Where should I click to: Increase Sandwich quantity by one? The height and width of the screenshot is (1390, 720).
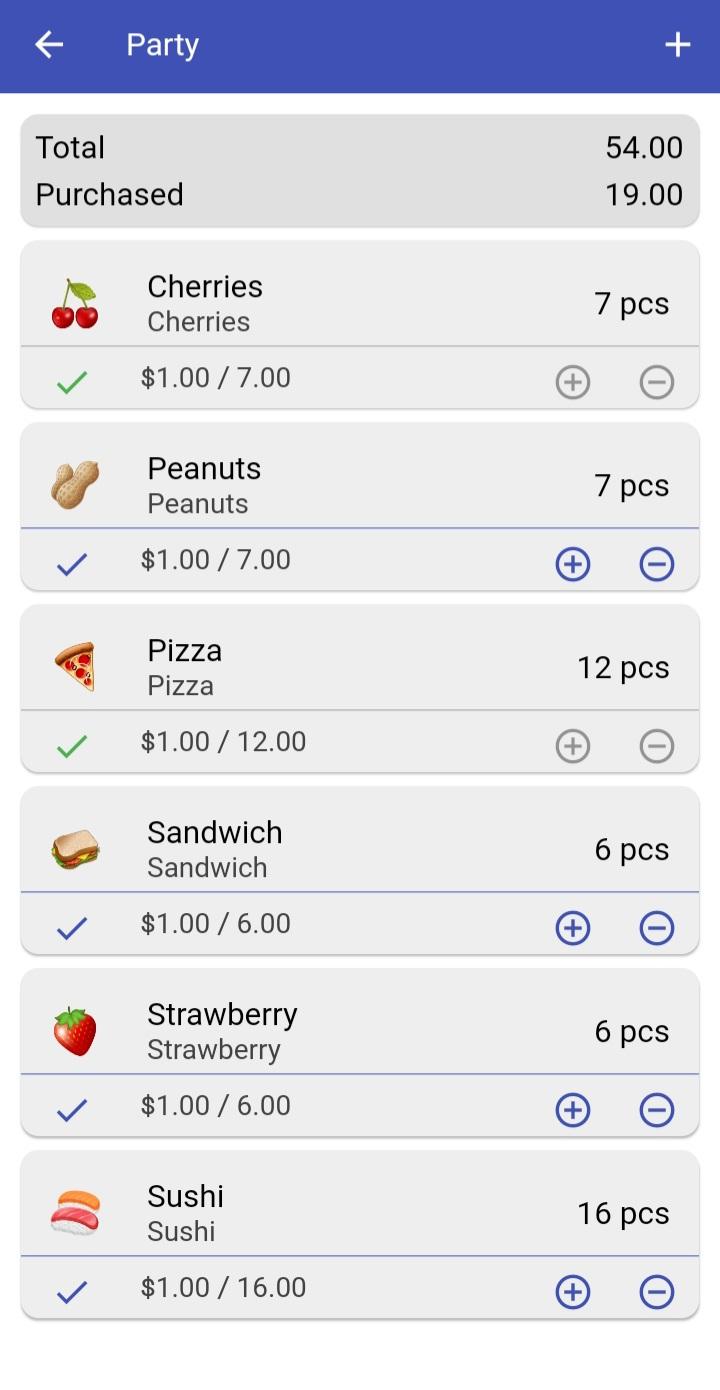tap(573, 928)
